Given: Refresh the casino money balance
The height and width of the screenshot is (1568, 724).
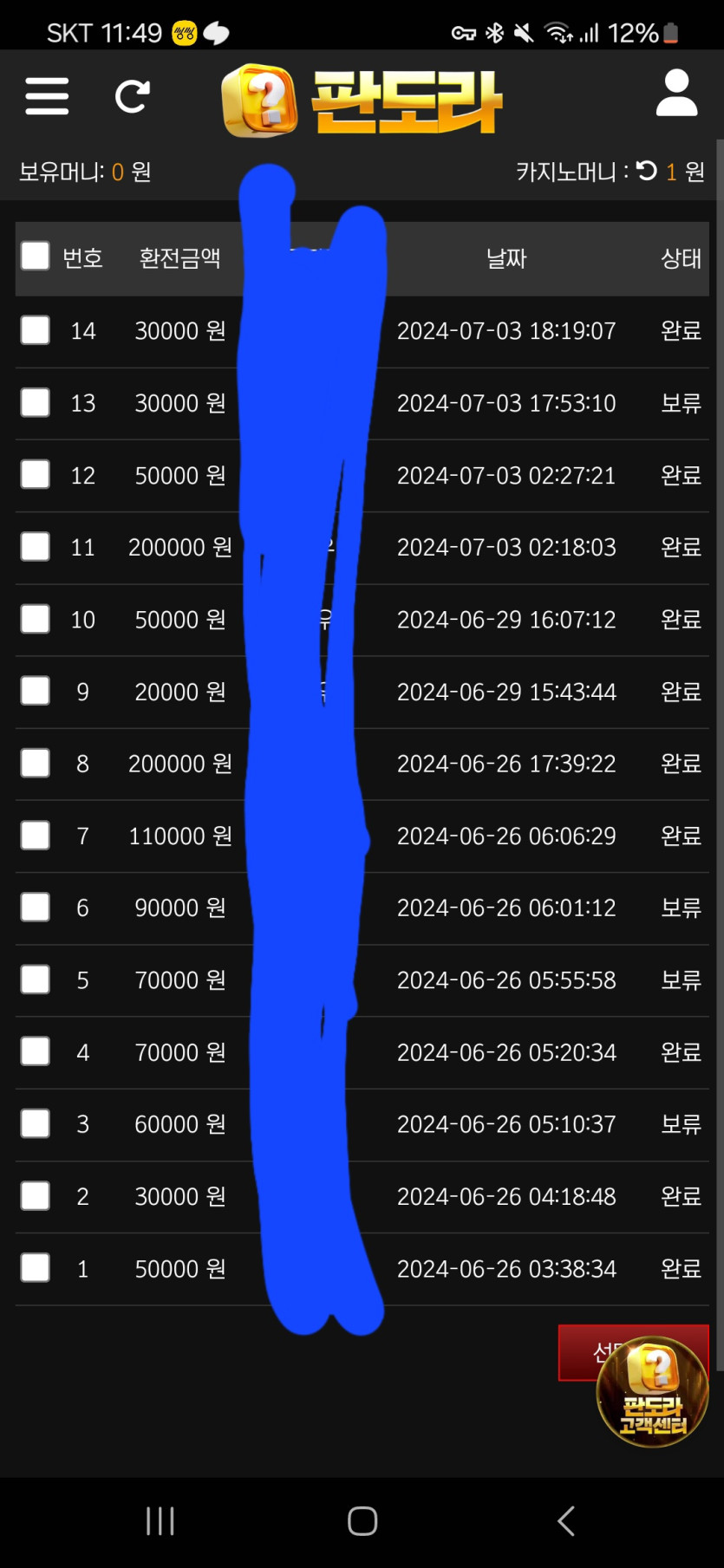Looking at the screenshot, I should tap(647, 171).
